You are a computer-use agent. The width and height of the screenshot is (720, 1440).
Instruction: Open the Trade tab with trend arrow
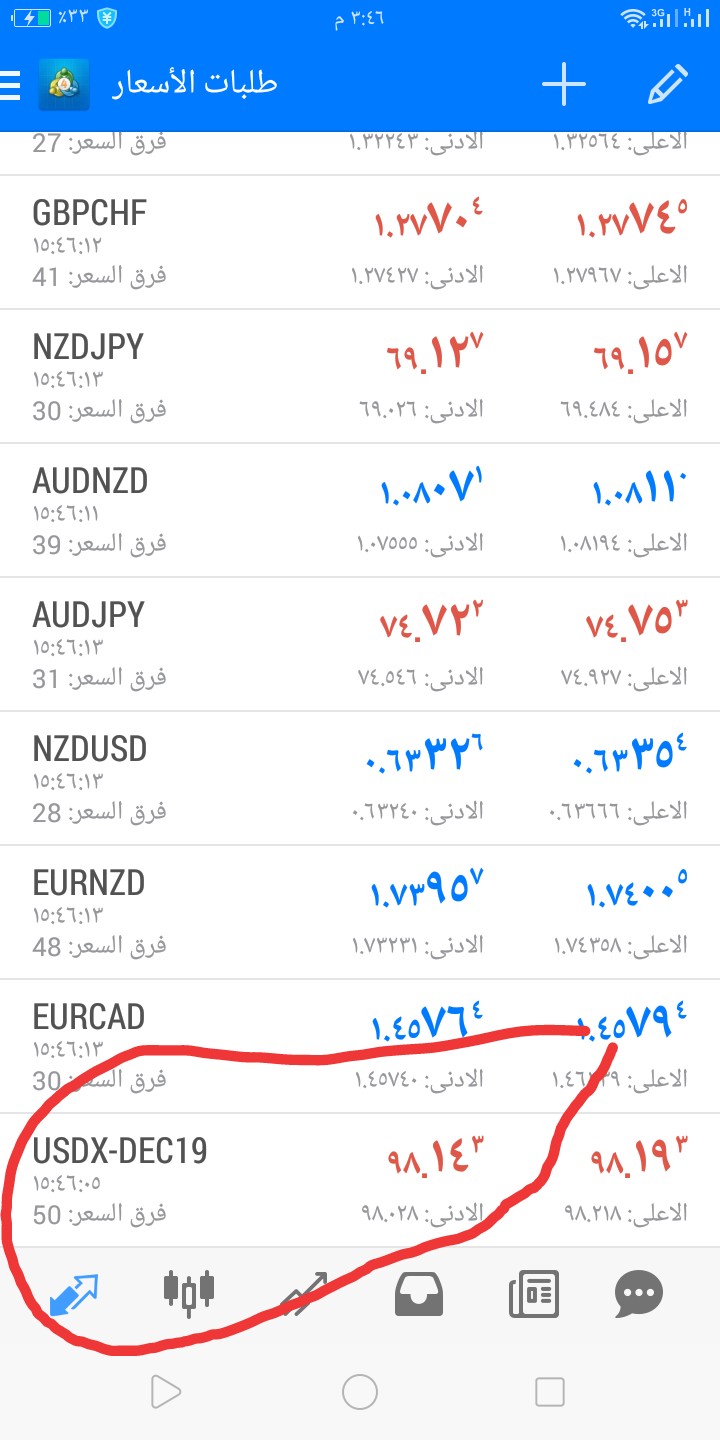(x=304, y=1295)
